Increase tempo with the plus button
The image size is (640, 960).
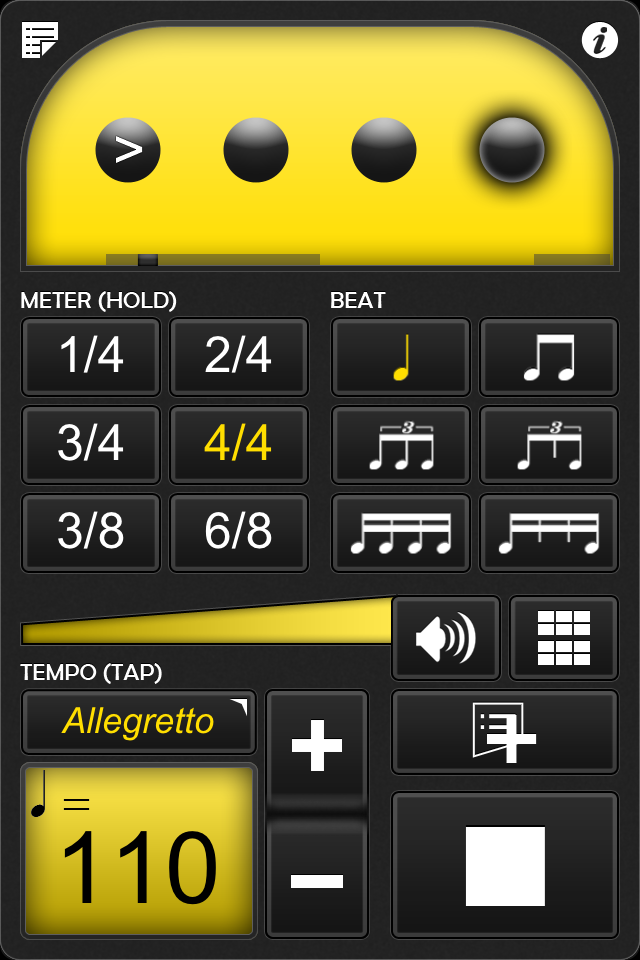(x=317, y=745)
